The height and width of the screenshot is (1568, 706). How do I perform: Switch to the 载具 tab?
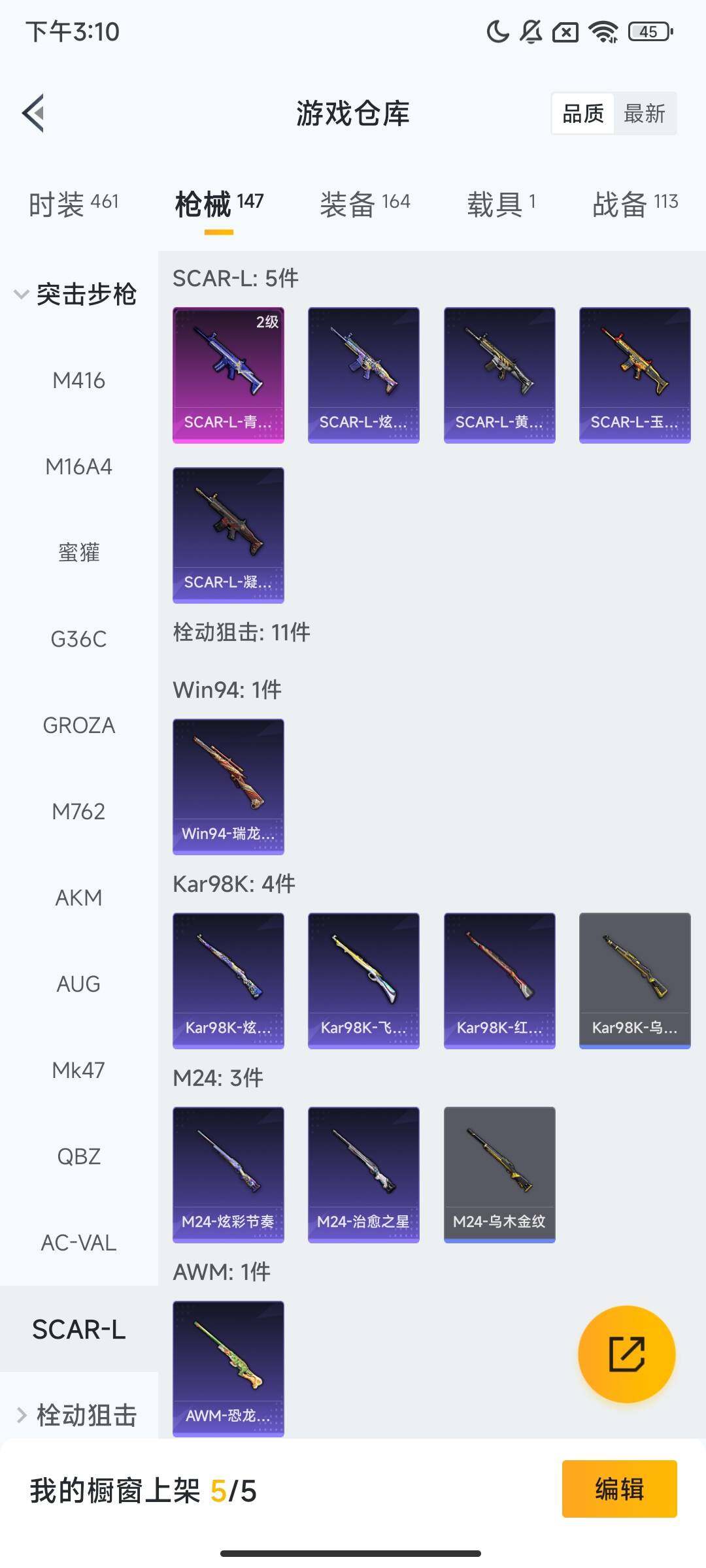pyautogui.click(x=501, y=203)
